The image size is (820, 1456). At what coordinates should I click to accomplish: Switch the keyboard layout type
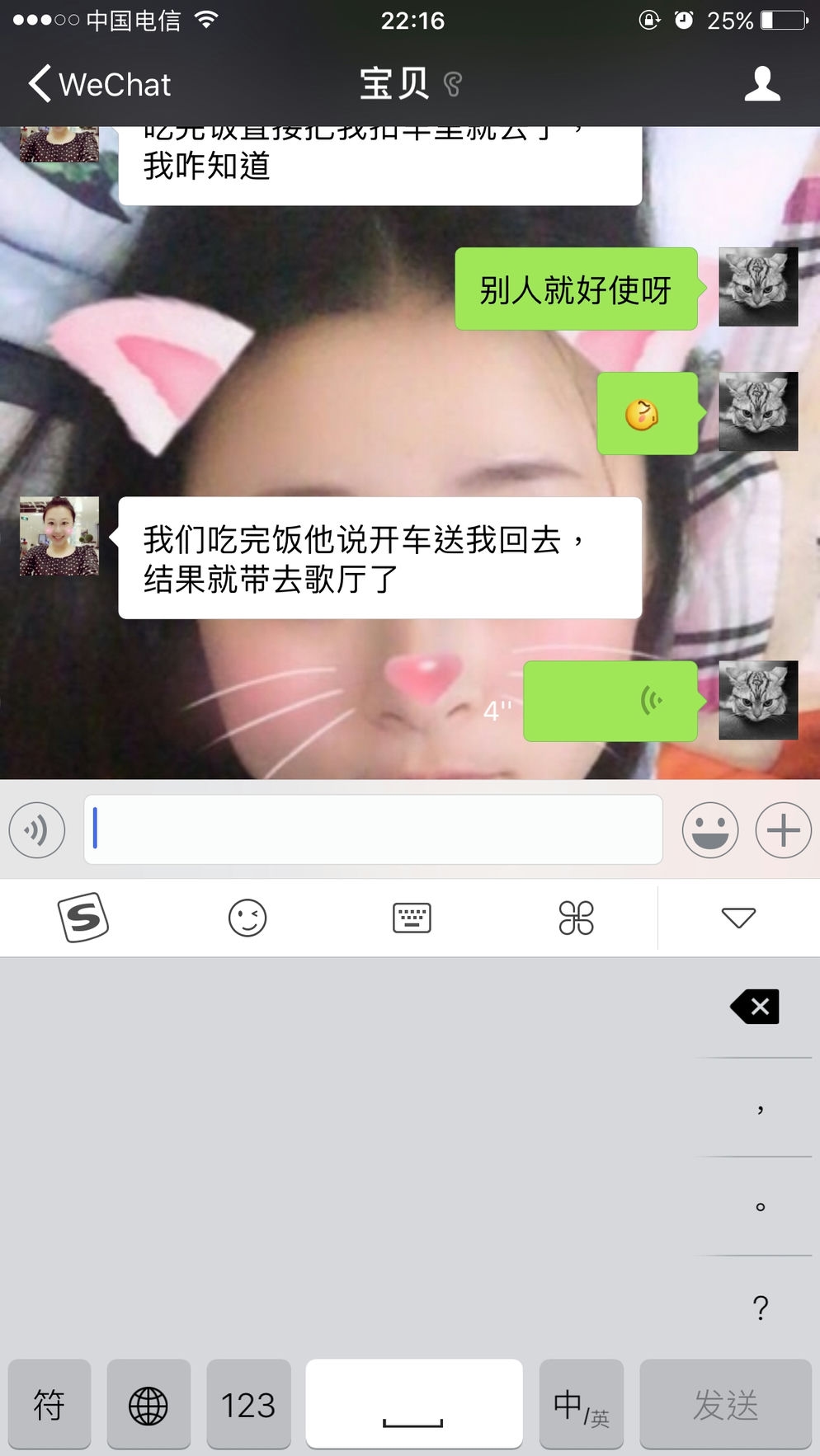412,917
